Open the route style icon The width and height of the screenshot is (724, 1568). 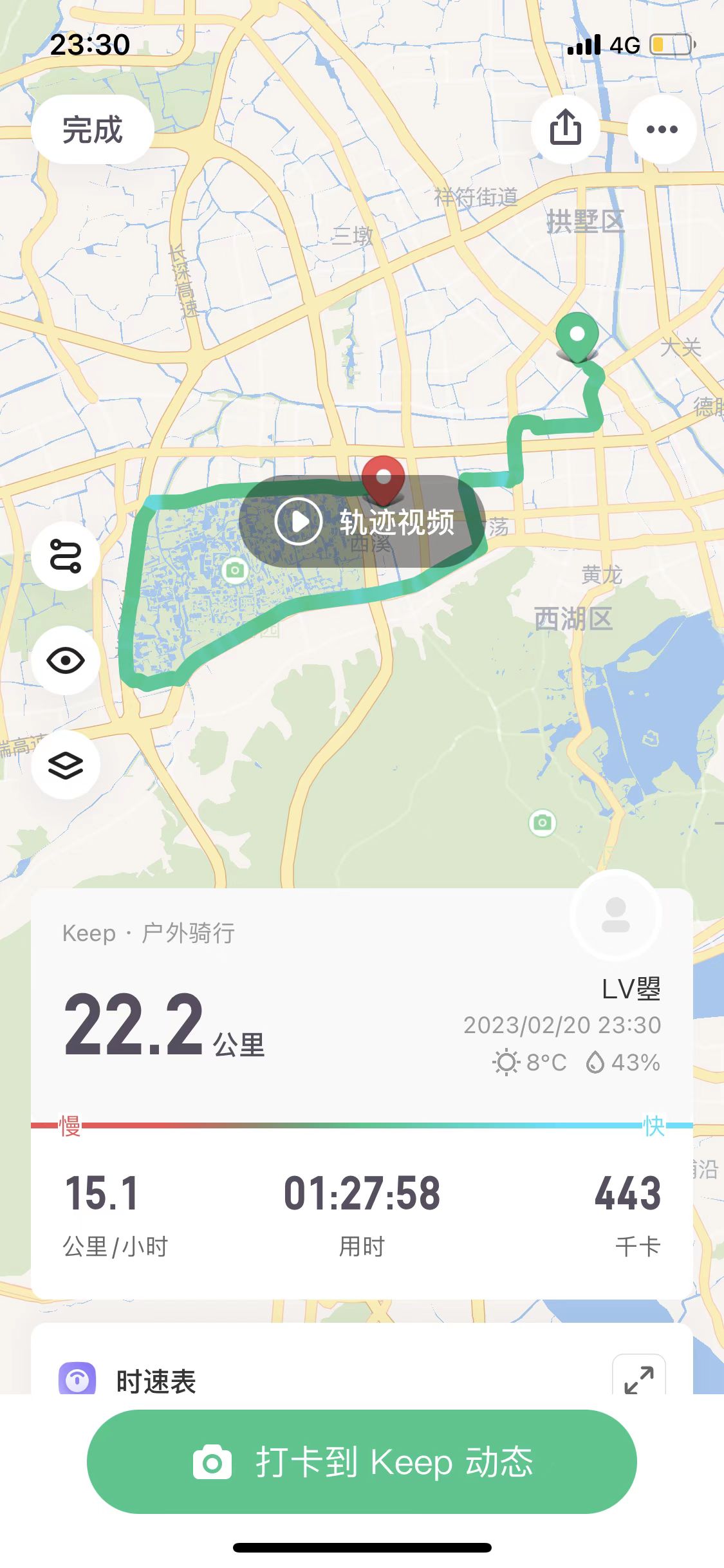coord(66,555)
